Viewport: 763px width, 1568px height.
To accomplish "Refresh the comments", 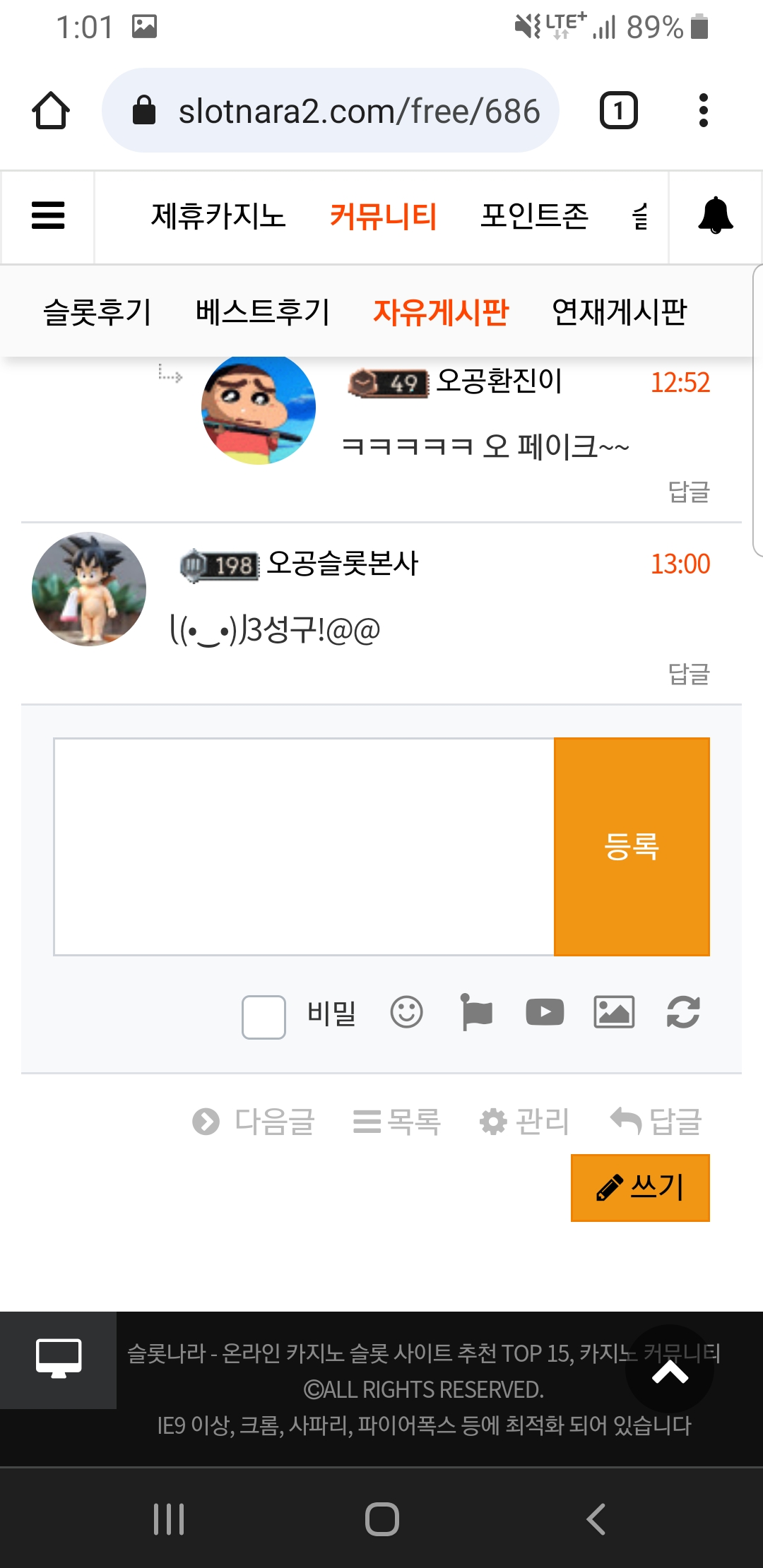I will 683,1012.
